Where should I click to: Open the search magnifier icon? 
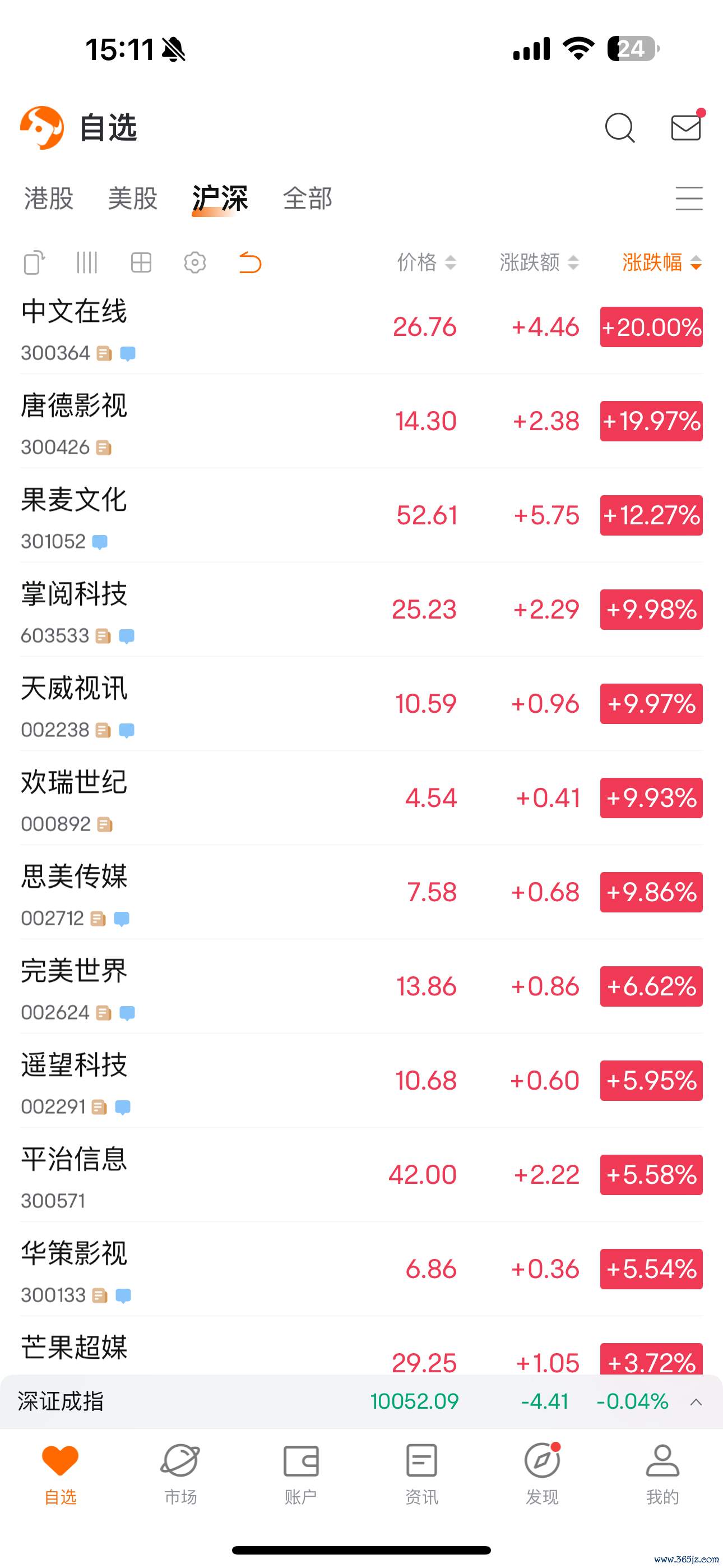(619, 128)
